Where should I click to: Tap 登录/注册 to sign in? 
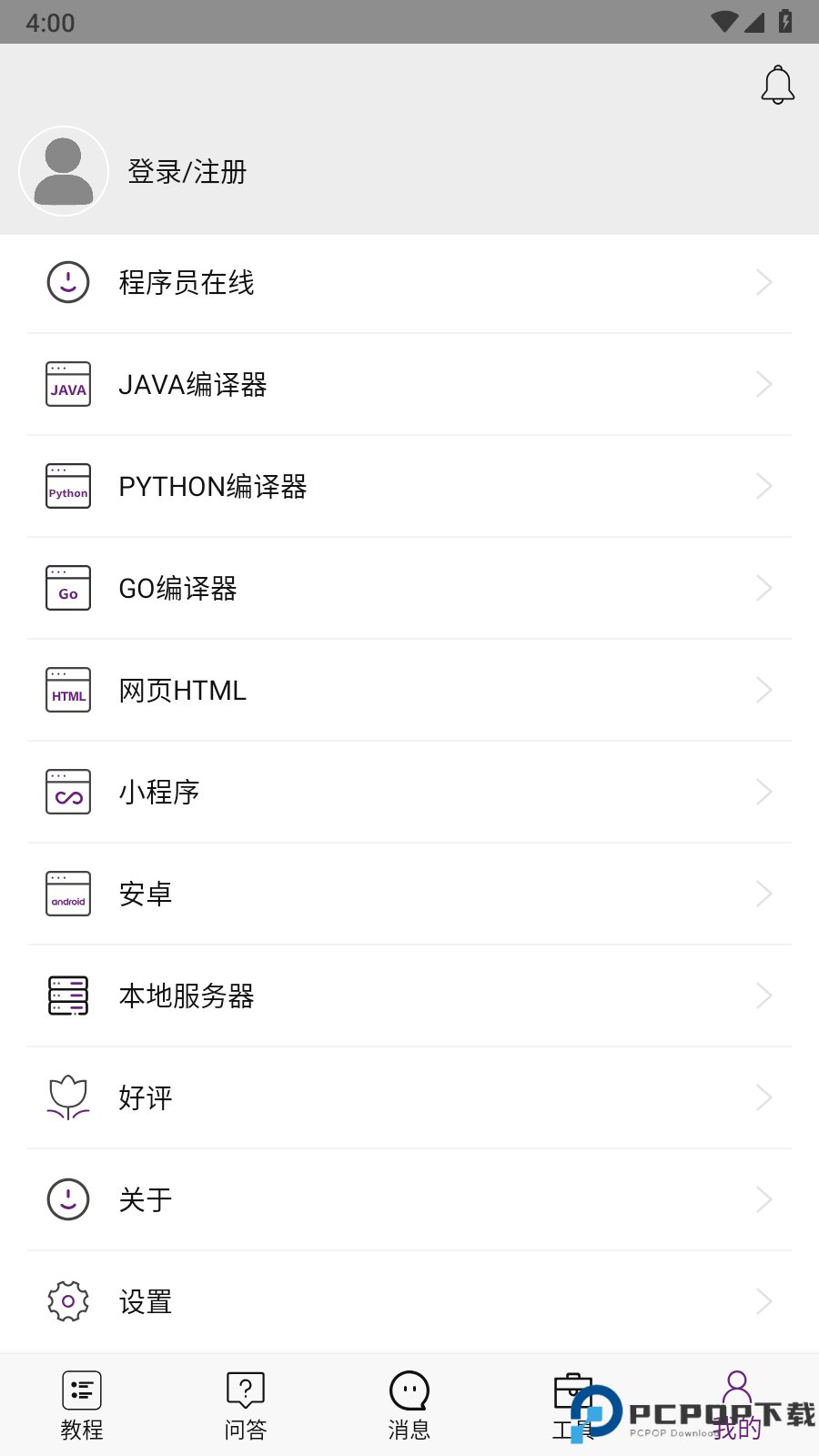(186, 171)
